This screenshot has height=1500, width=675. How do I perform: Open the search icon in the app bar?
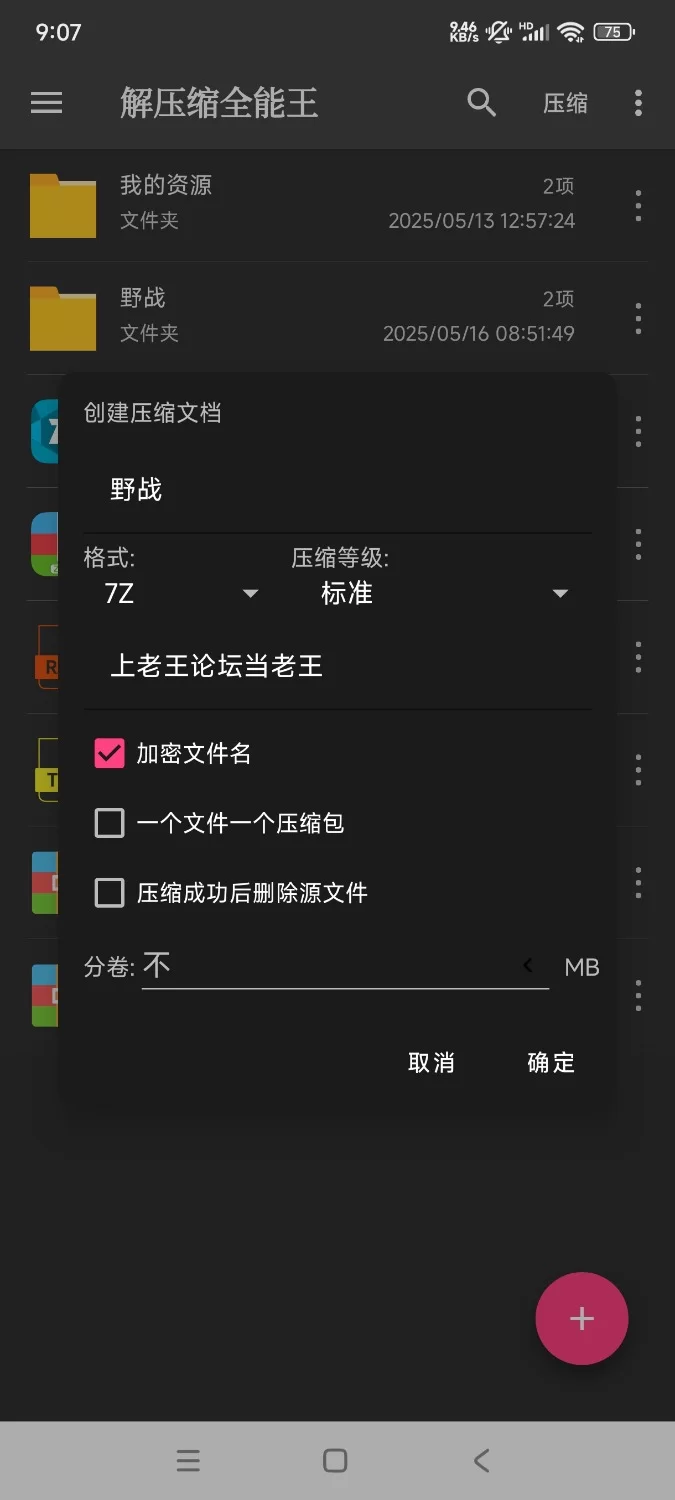click(481, 103)
